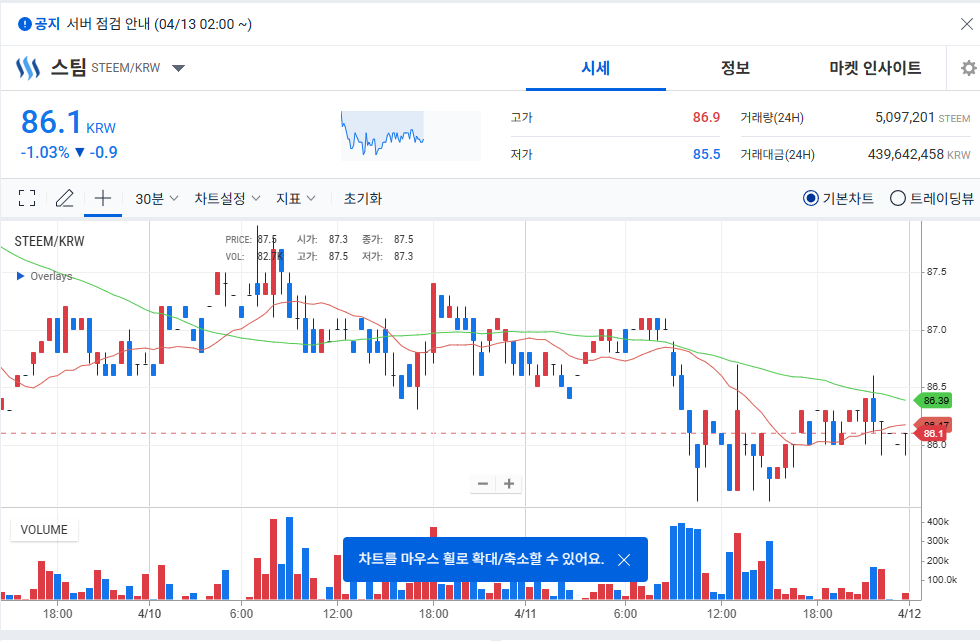Screen dimensions: 980x641
Task: Zoom out the chart with minus button
Action: [482, 484]
